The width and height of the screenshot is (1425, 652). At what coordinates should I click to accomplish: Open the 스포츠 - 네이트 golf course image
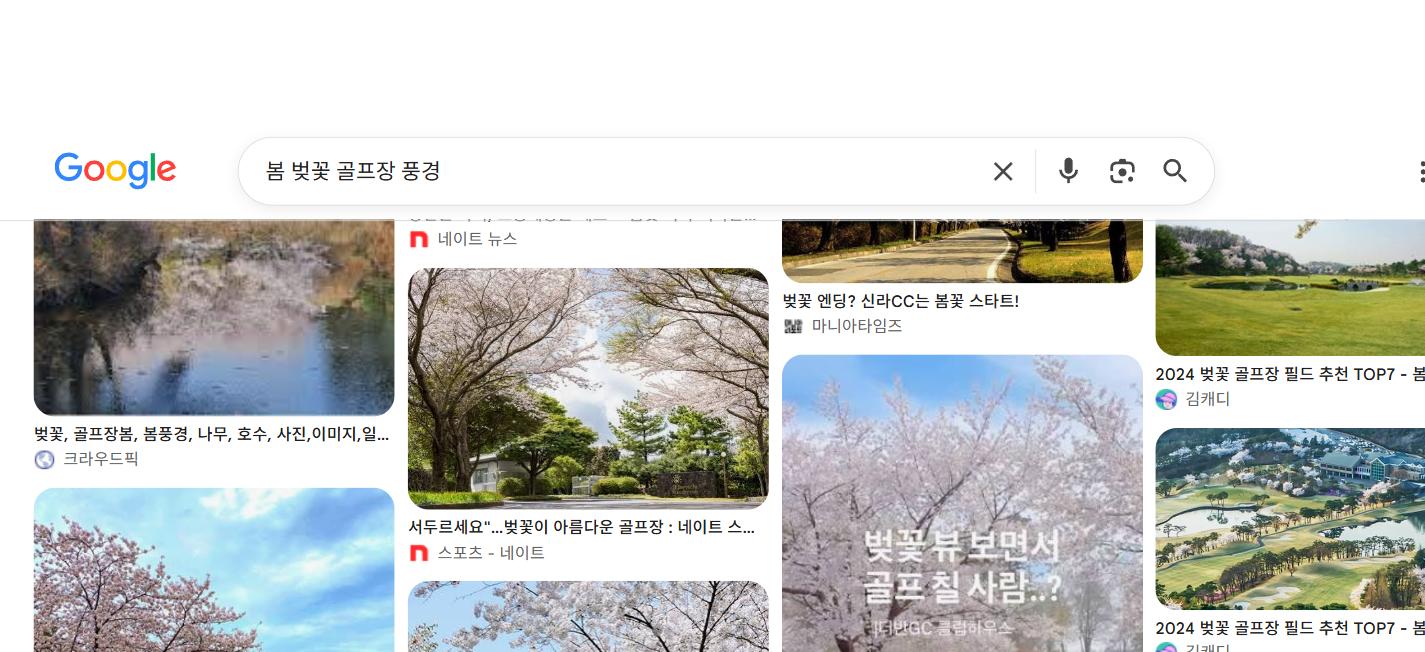pyautogui.click(x=588, y=389)
